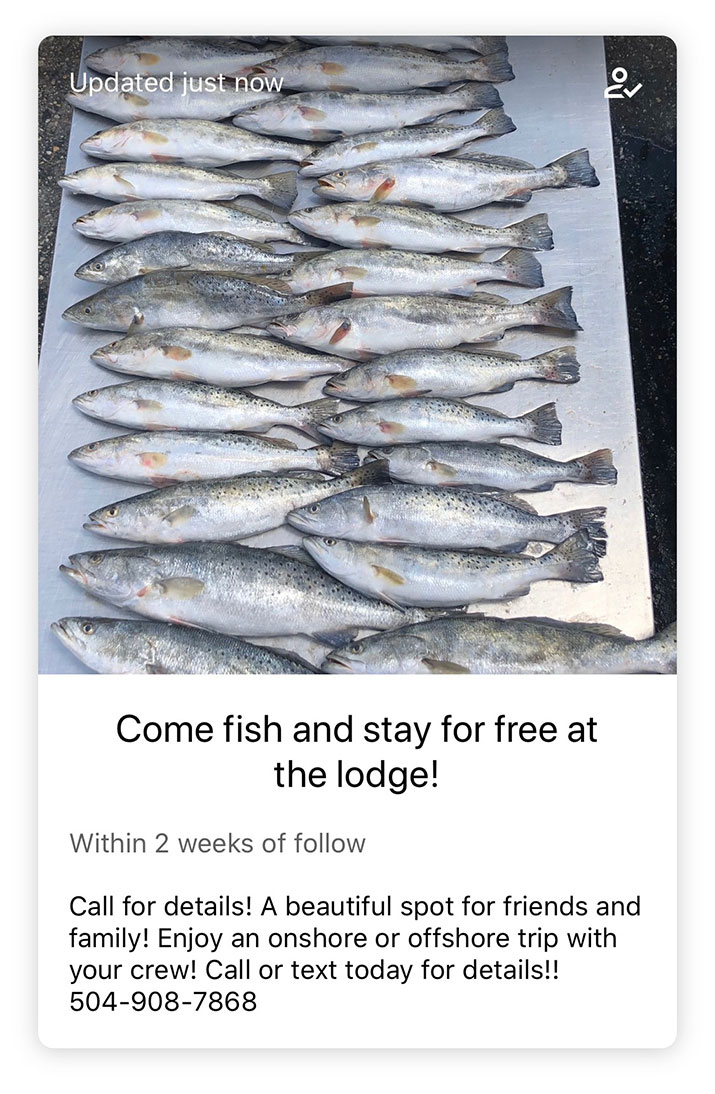Tap the follower checkmark icon on photo
This screenshot has width=715, height=1094.
pyautogui.click(x=623, y=84)
